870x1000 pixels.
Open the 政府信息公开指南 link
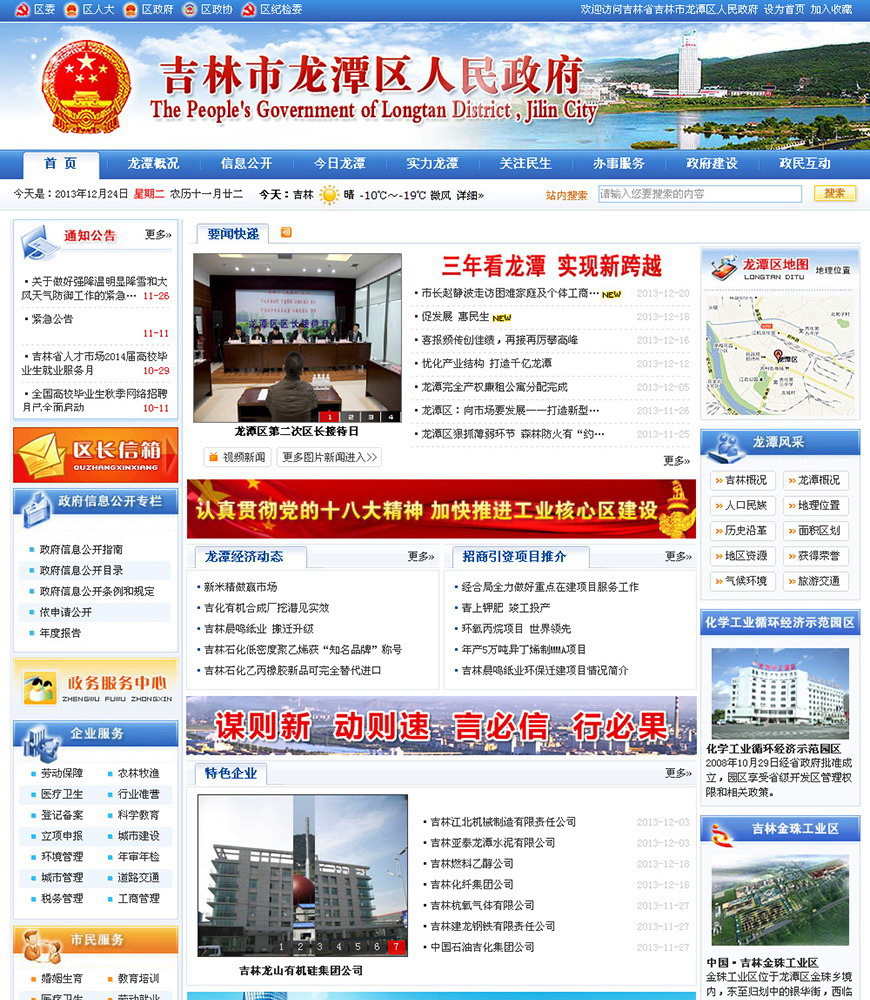[81, 549]
